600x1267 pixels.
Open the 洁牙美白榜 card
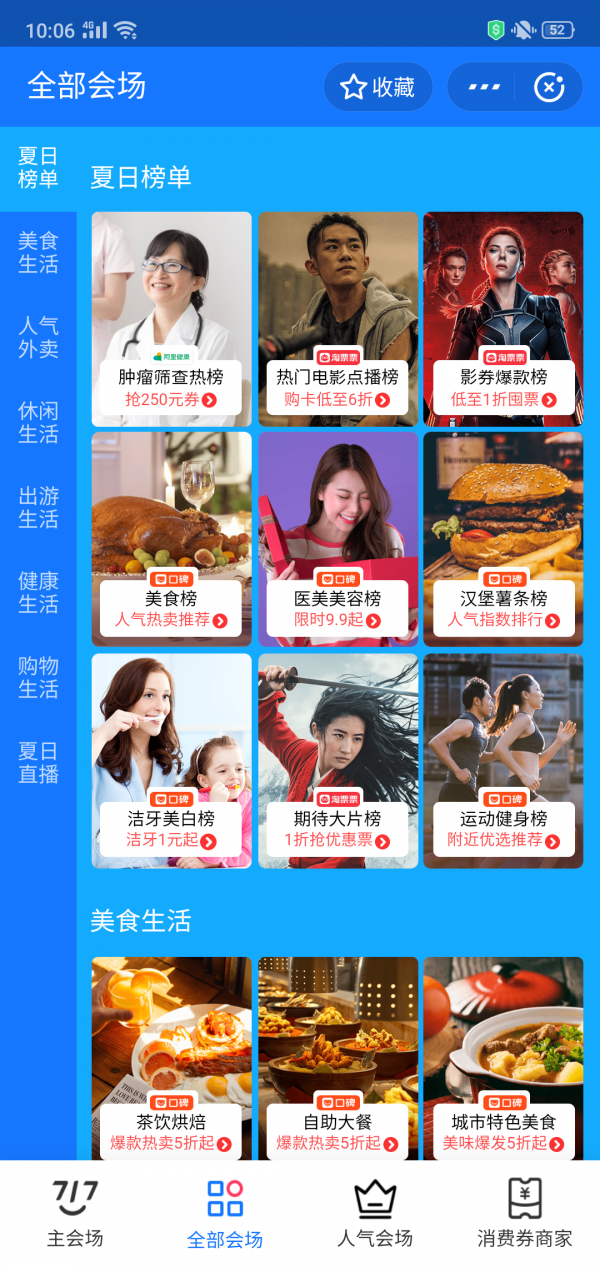(x=171, y=761)
